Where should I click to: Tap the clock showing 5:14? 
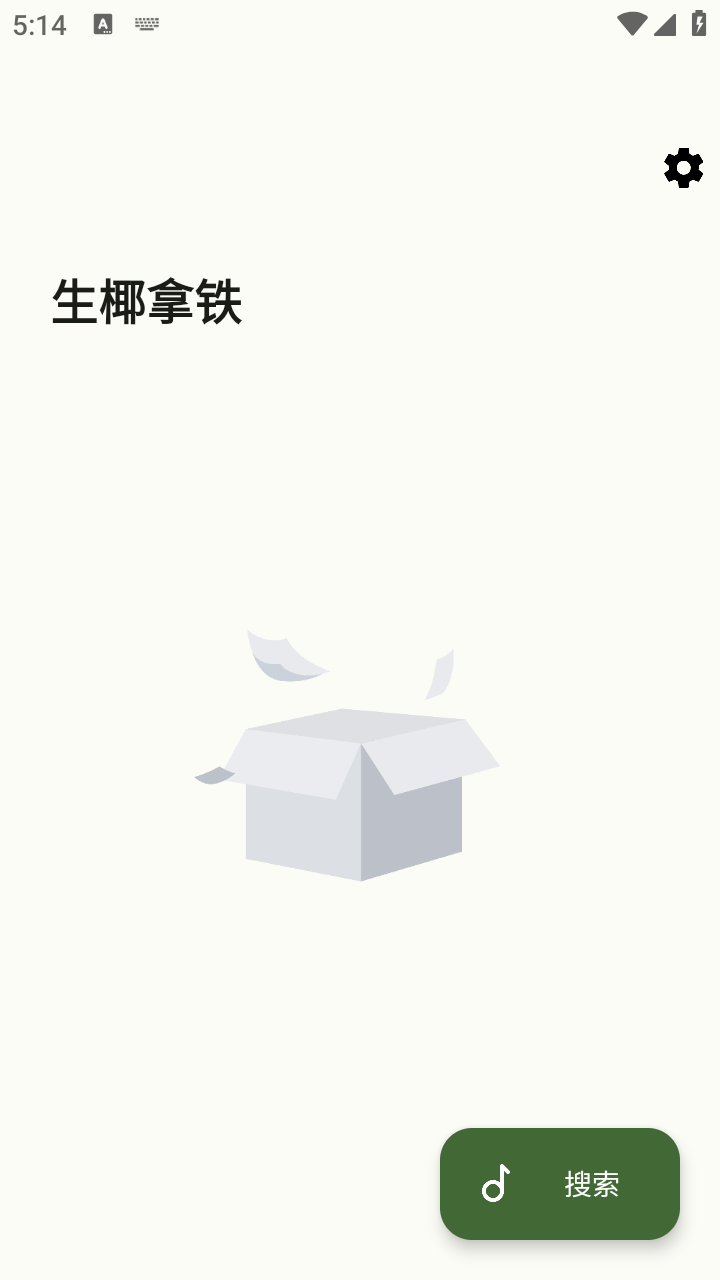[39, 25]
